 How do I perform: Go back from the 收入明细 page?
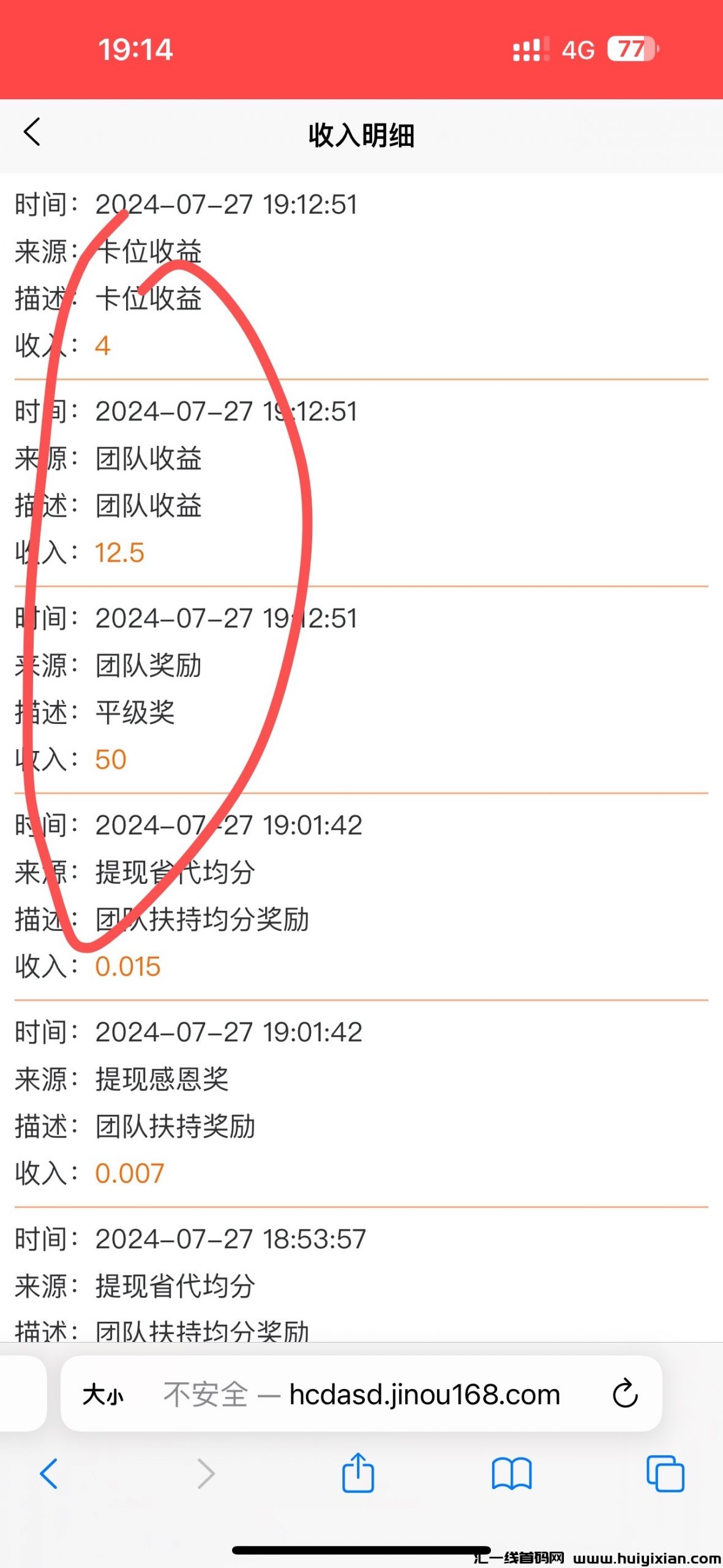(32, 132)
